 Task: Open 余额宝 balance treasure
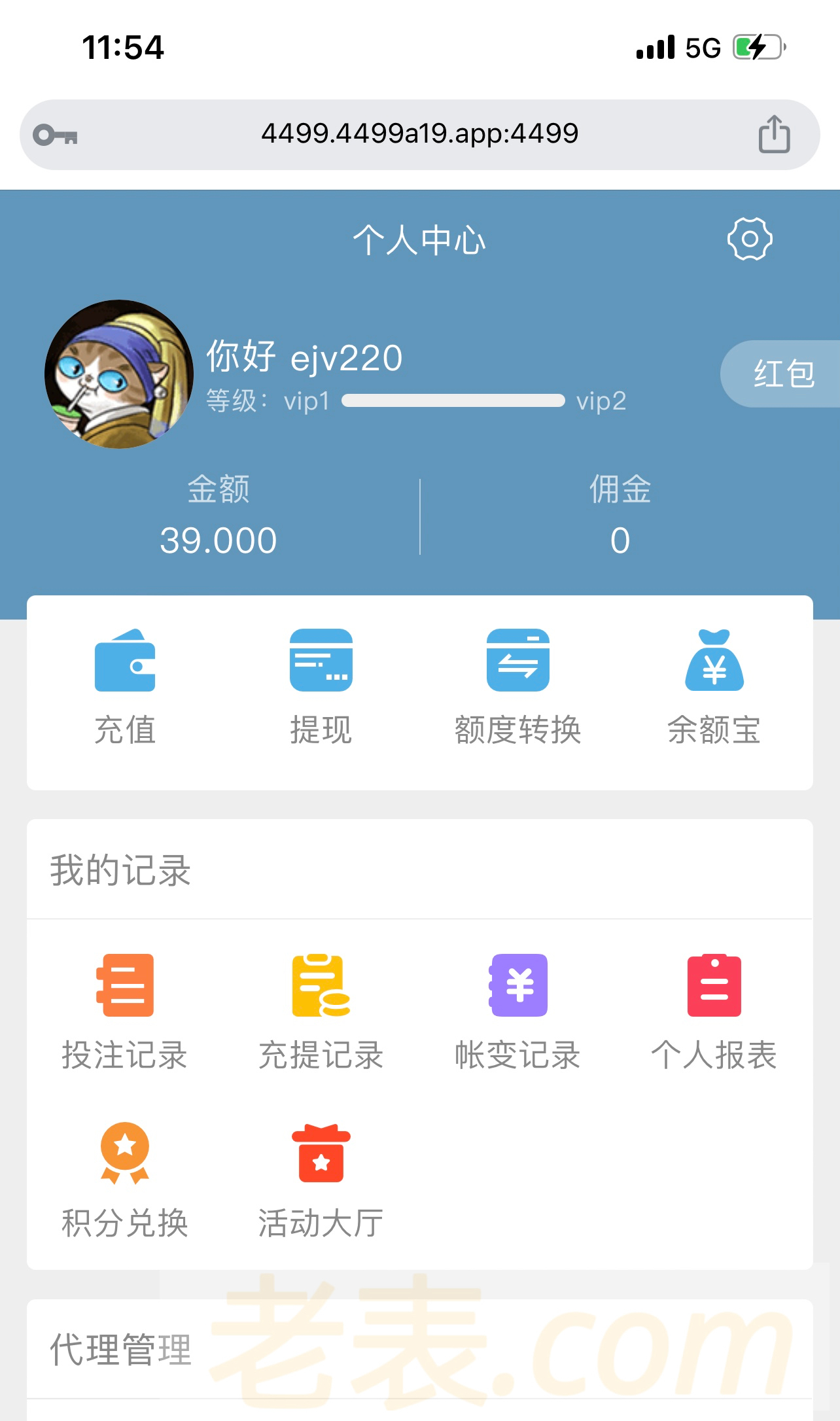tap(714, 687)
